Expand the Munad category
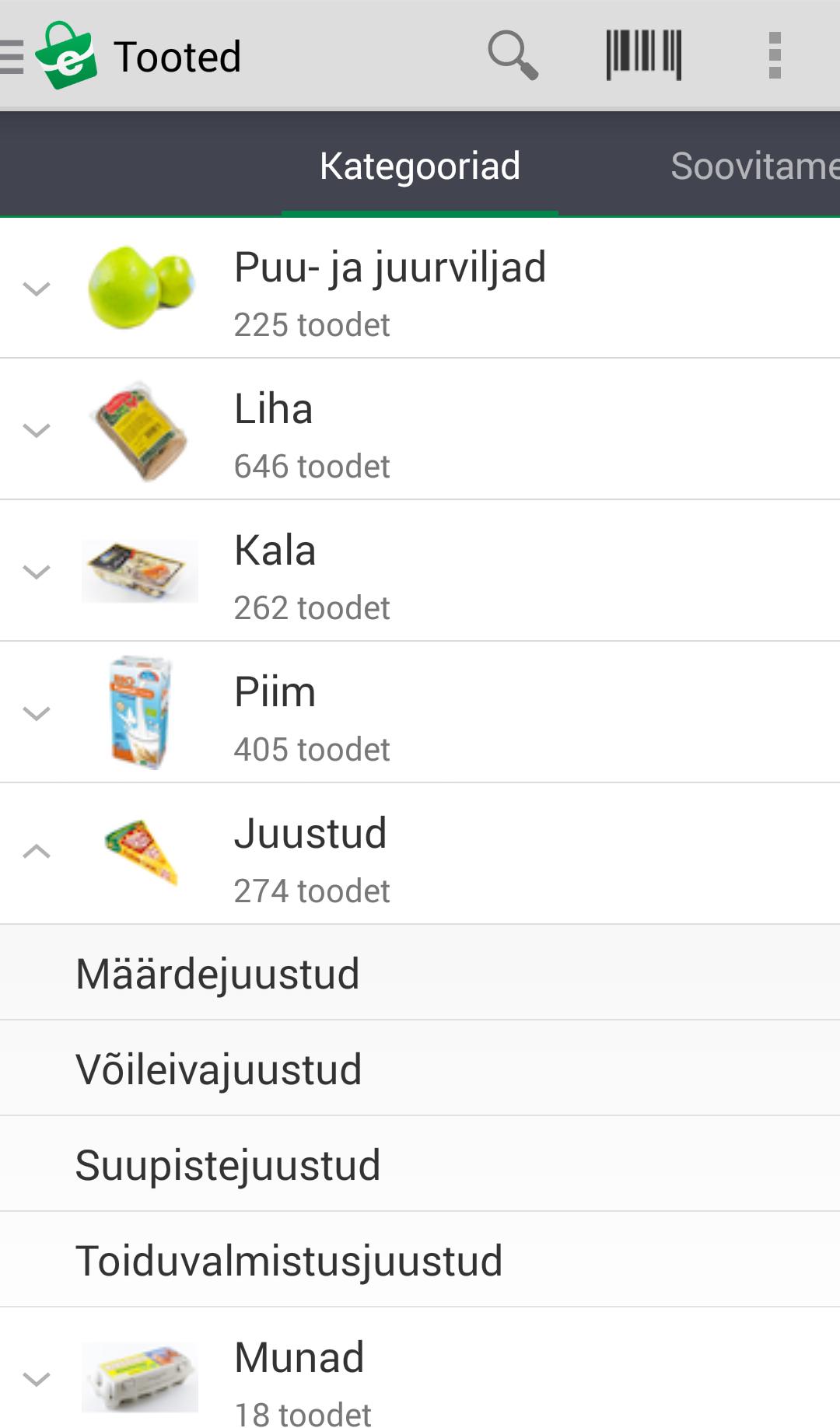The image size is (840, 1428). click(x=37, y=1379)
